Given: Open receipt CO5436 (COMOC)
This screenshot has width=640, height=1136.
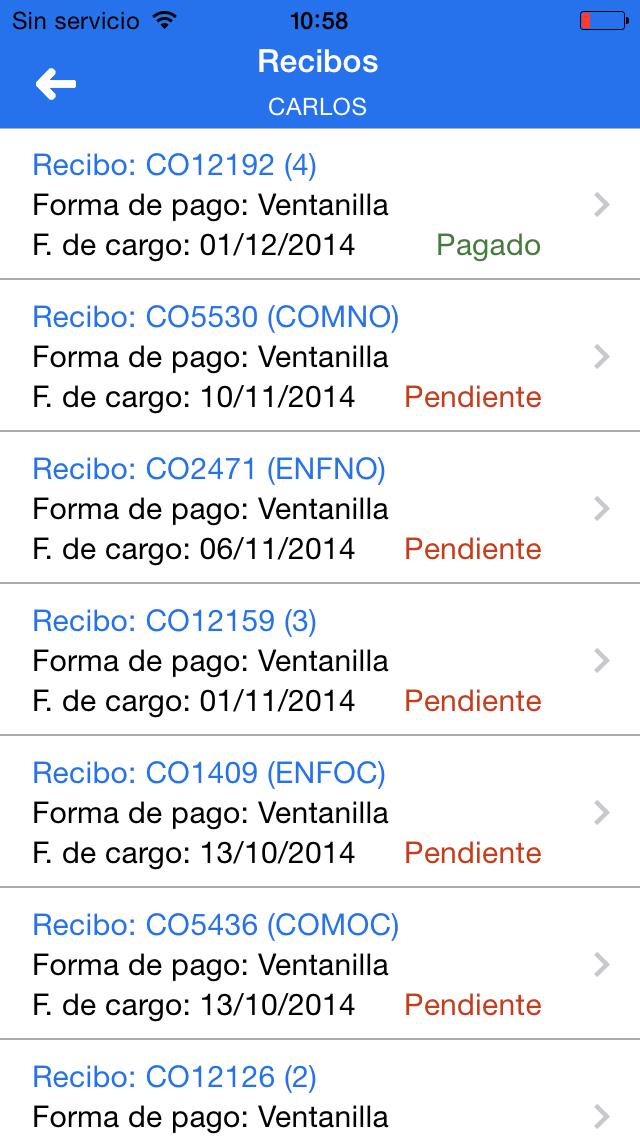Looking at the screenshot, I should coord(320,964).
